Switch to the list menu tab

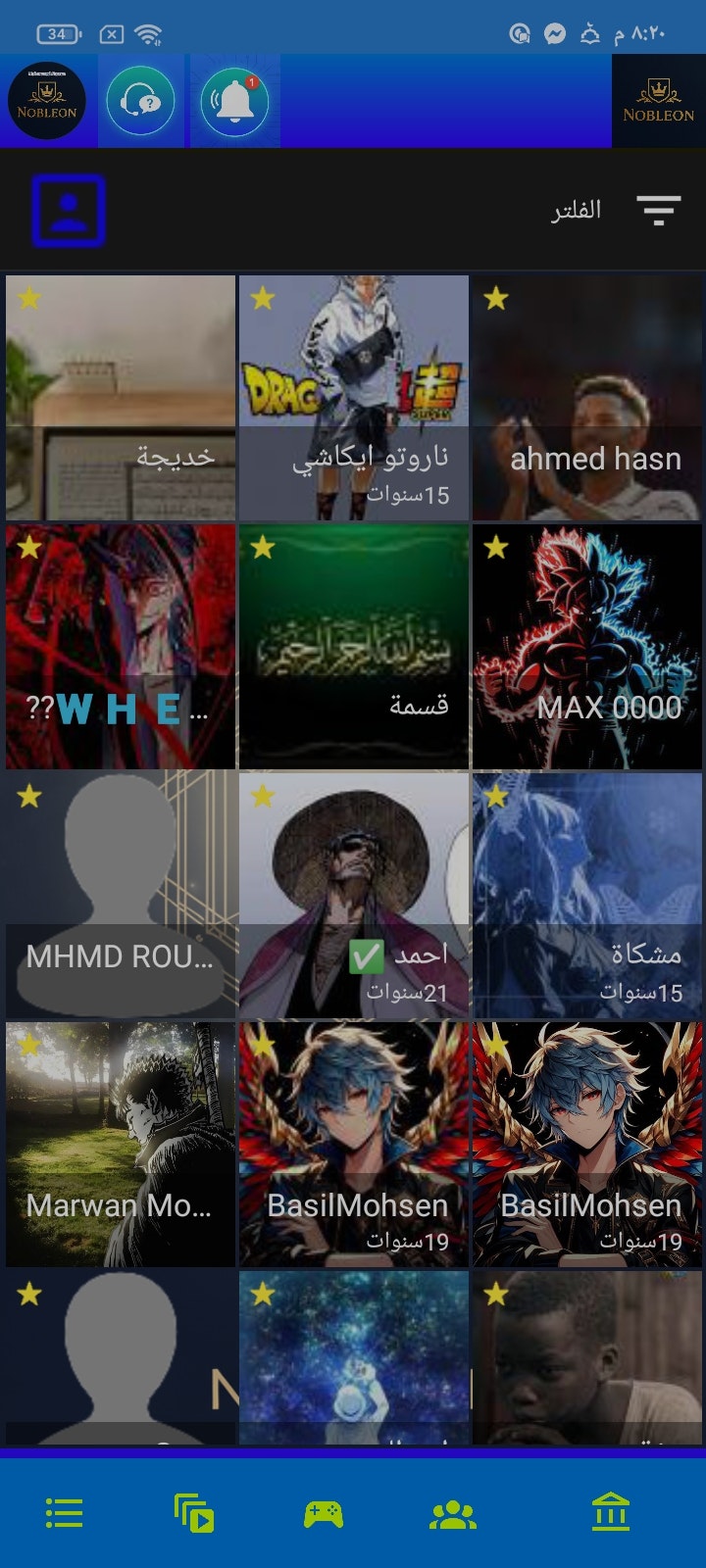65,1513
